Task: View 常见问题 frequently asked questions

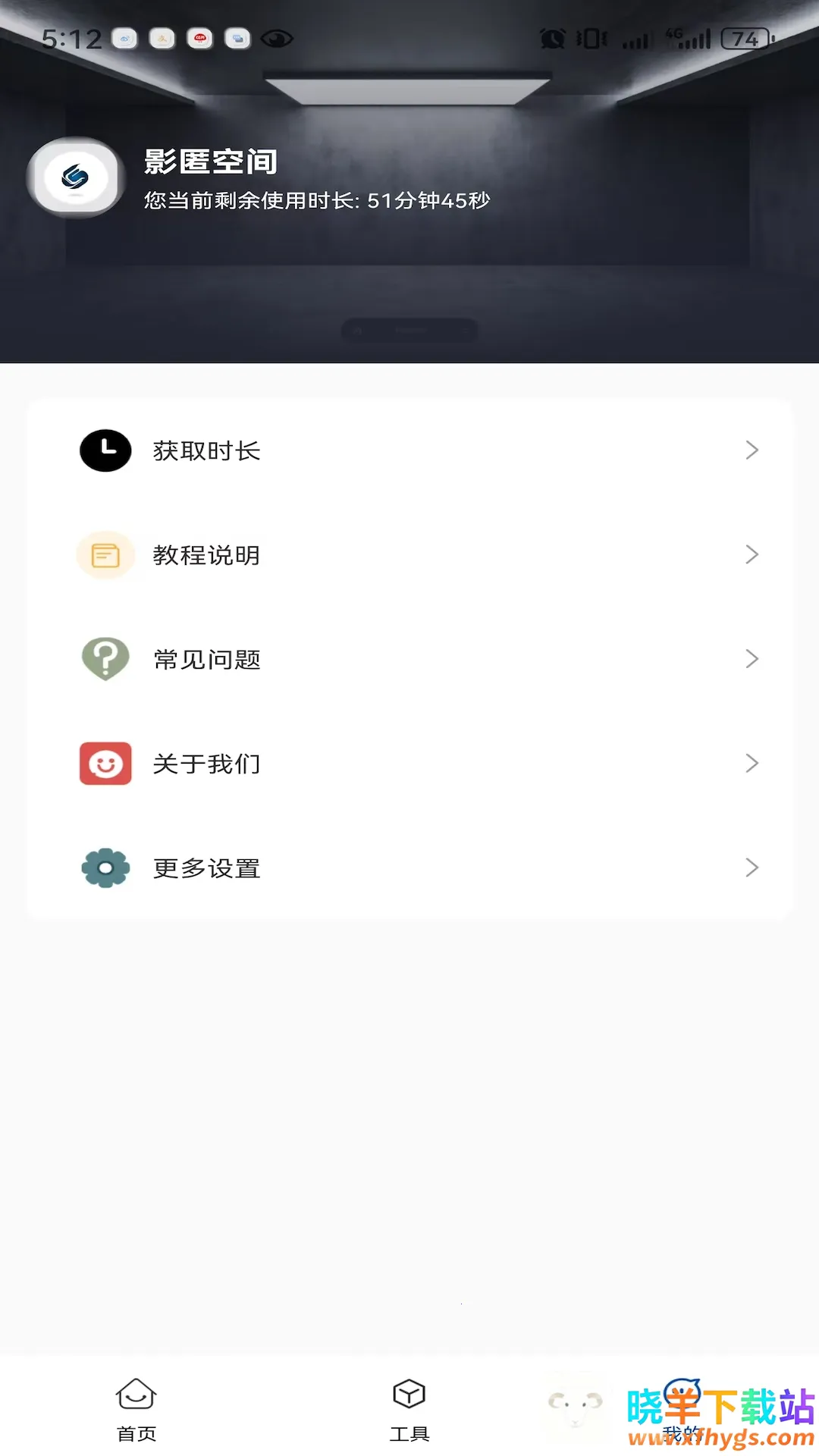Action: [409, 659]
